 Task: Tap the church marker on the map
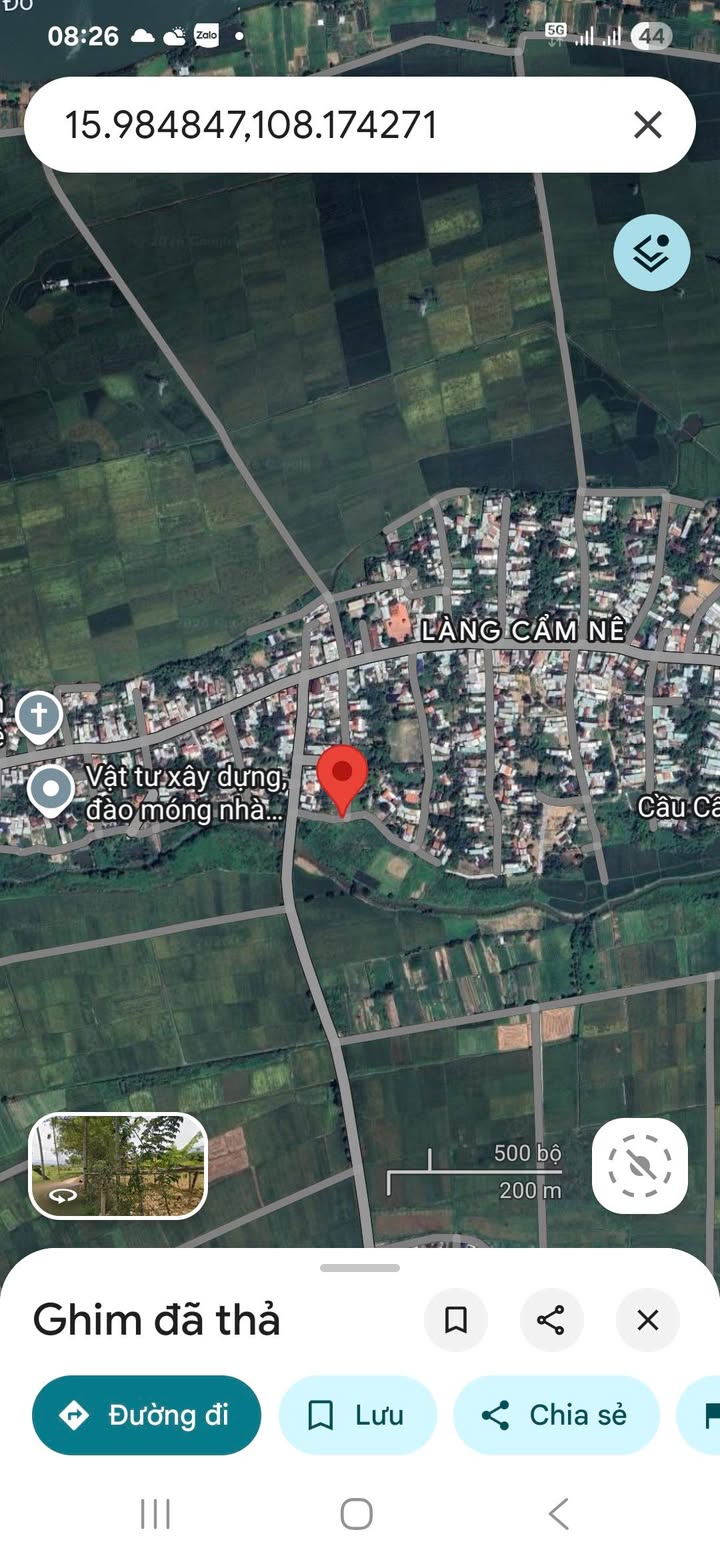tap(39, 715)
